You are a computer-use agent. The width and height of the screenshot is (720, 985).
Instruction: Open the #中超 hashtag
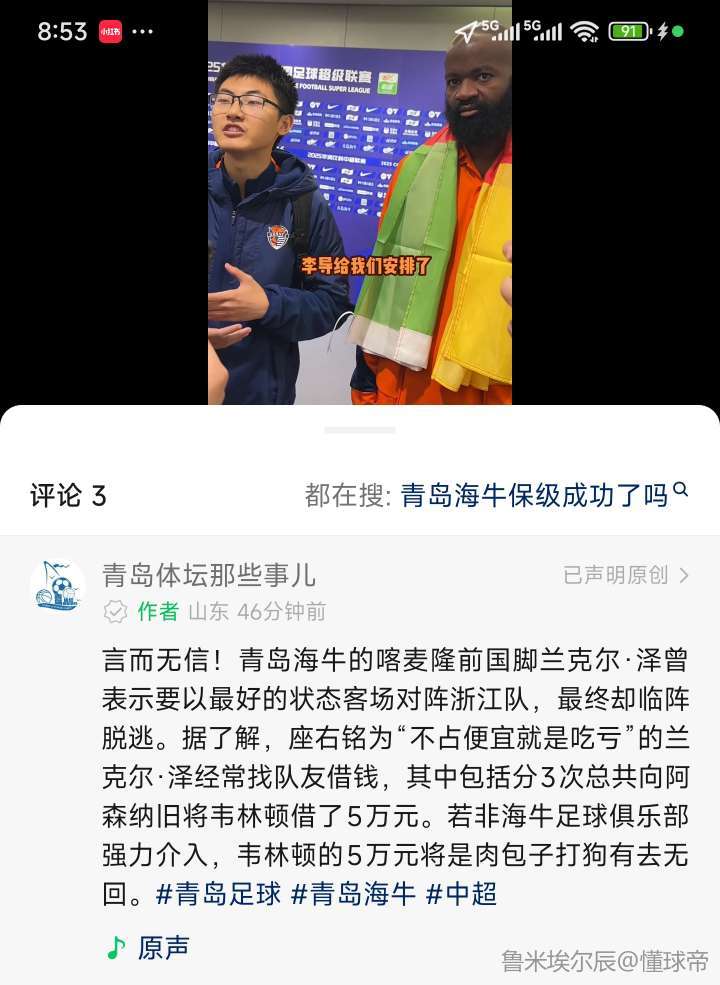[x=461, y=893]
